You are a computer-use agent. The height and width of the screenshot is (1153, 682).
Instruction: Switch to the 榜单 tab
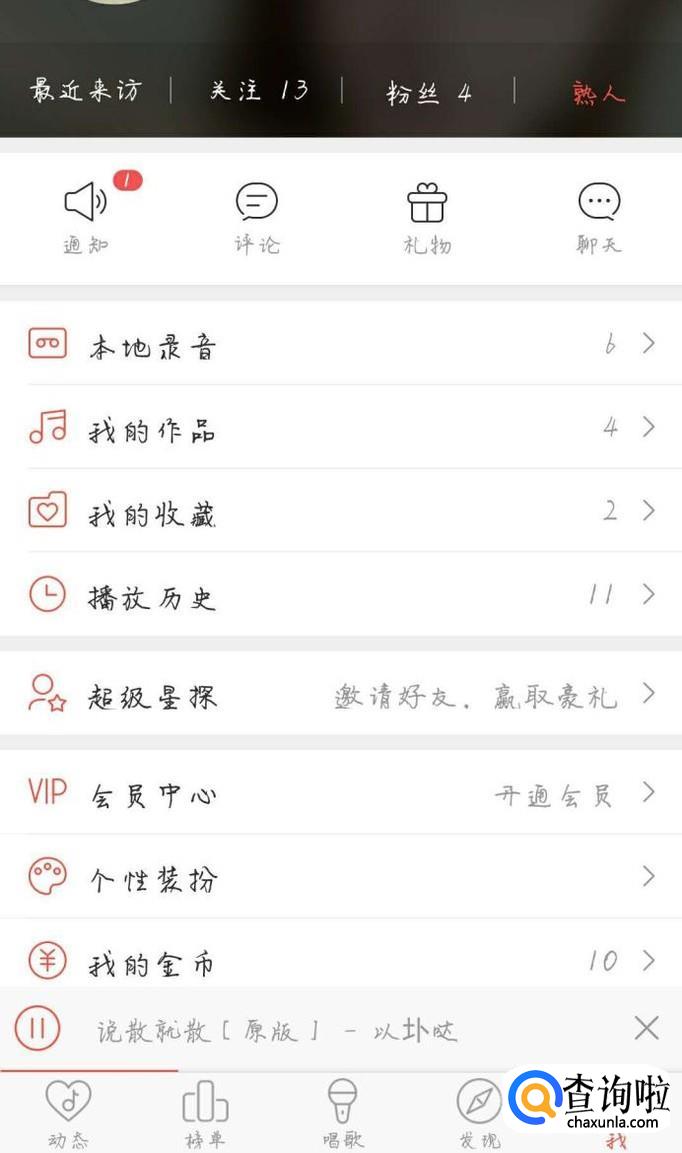[x=205, y=1113]
